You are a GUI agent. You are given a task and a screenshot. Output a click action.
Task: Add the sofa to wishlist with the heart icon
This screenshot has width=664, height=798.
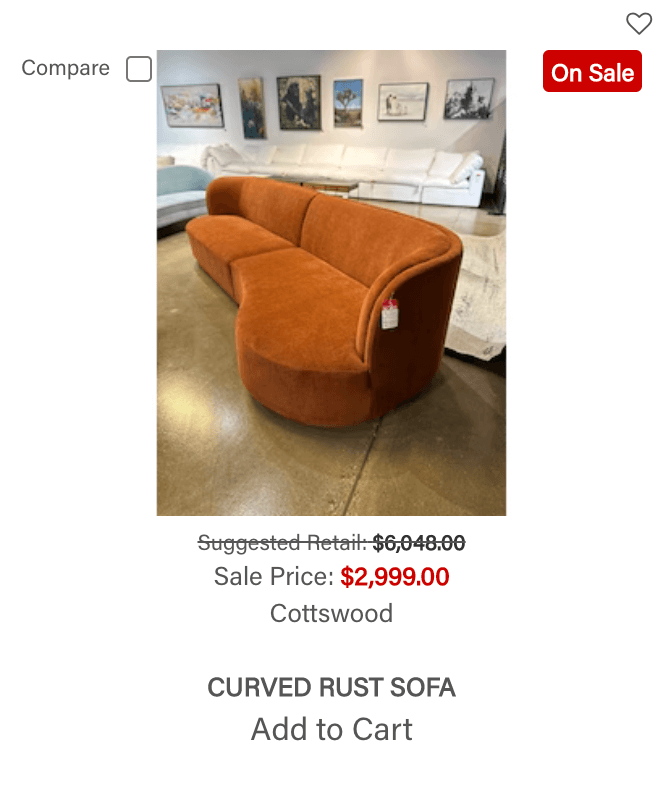[x=638, y=24]
